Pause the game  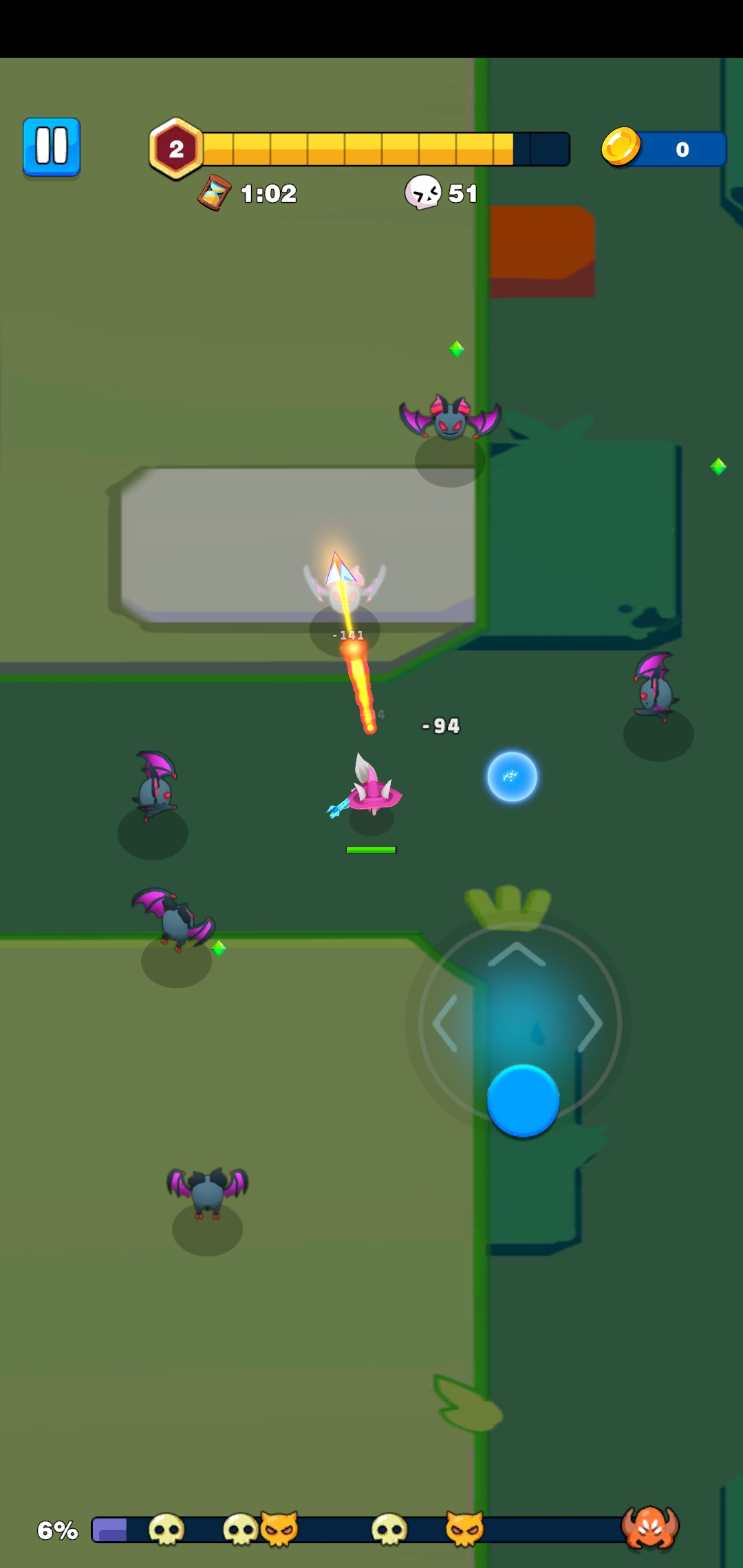point(52,146)
